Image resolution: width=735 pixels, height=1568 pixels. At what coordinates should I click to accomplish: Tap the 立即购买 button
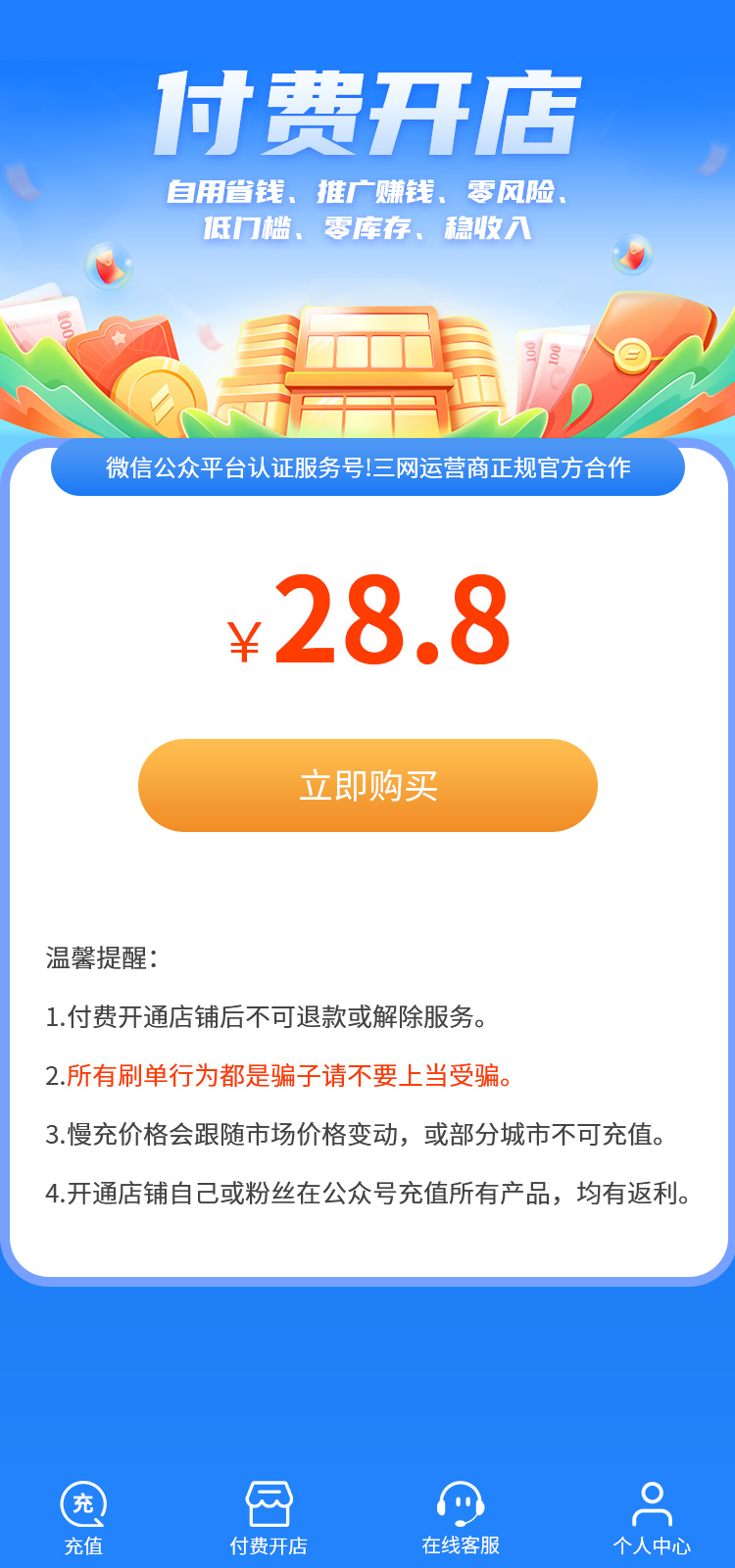(367, 785)
